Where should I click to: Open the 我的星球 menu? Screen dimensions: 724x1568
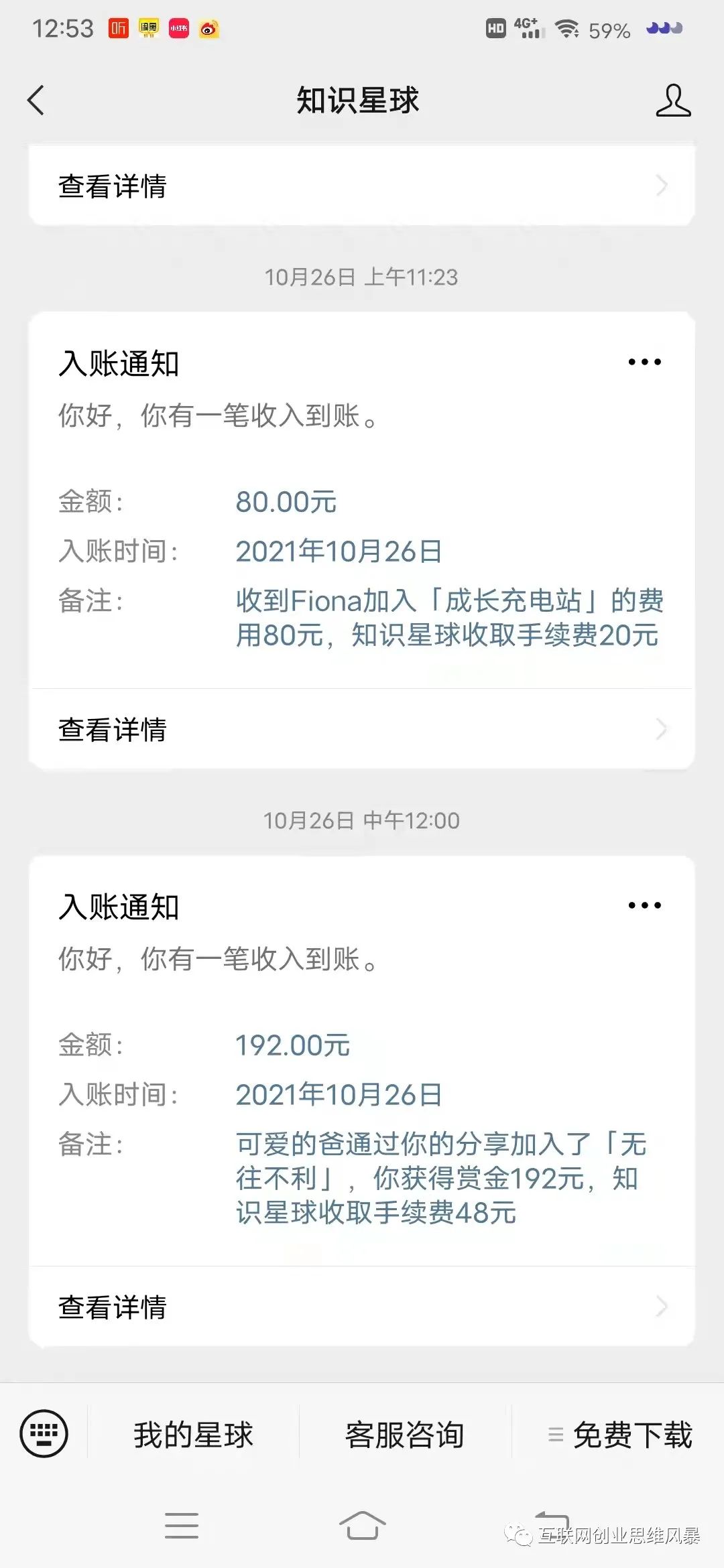192,1435
